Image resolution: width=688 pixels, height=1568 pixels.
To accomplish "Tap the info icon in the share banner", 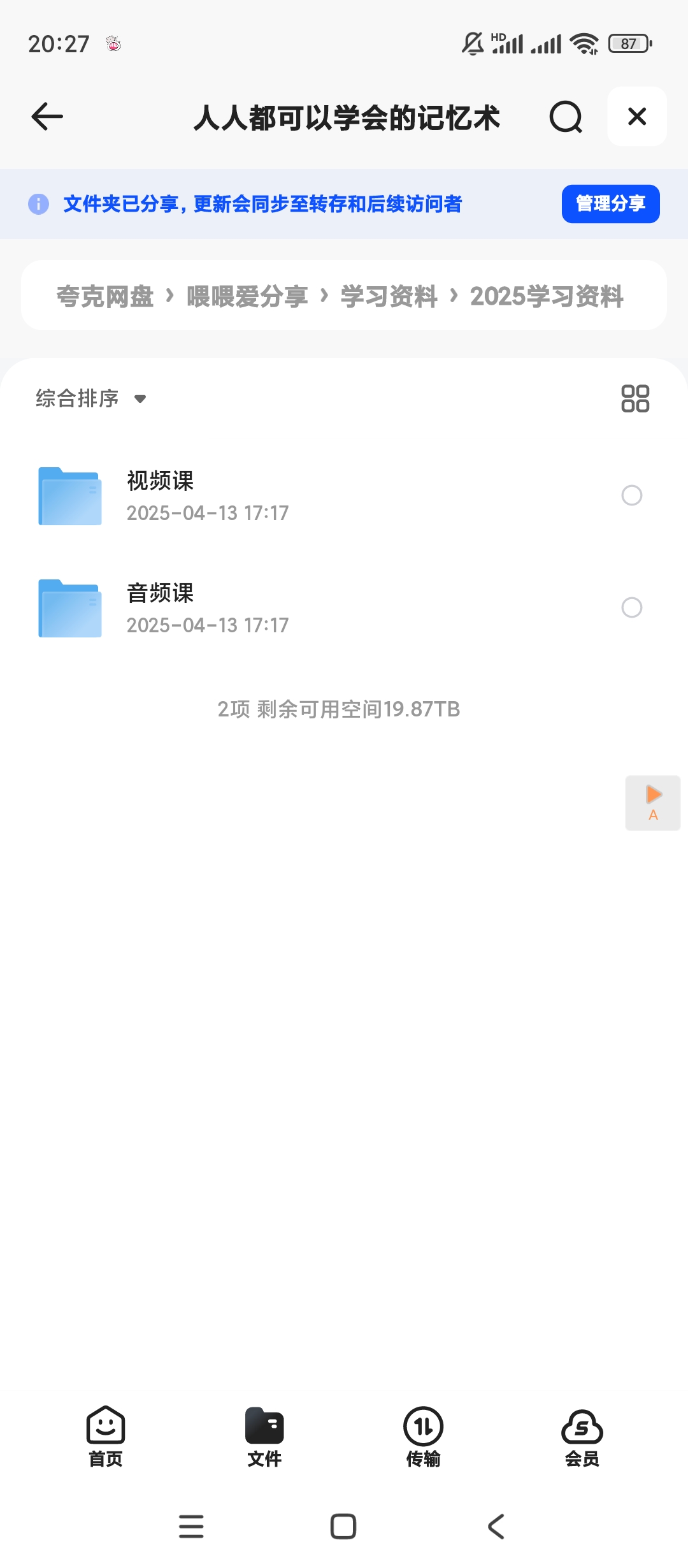I will [x=38, y=204].
